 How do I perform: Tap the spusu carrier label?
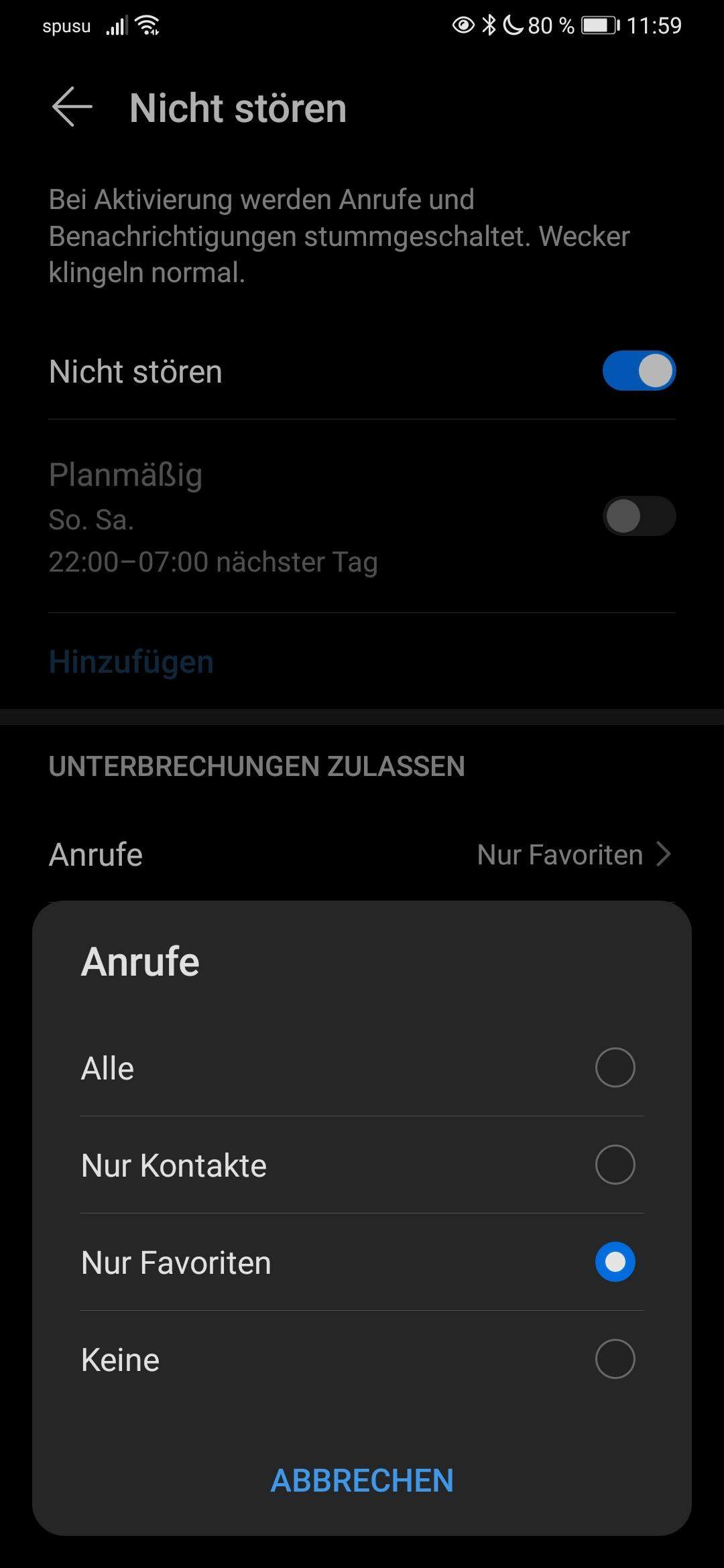[66, 25]
